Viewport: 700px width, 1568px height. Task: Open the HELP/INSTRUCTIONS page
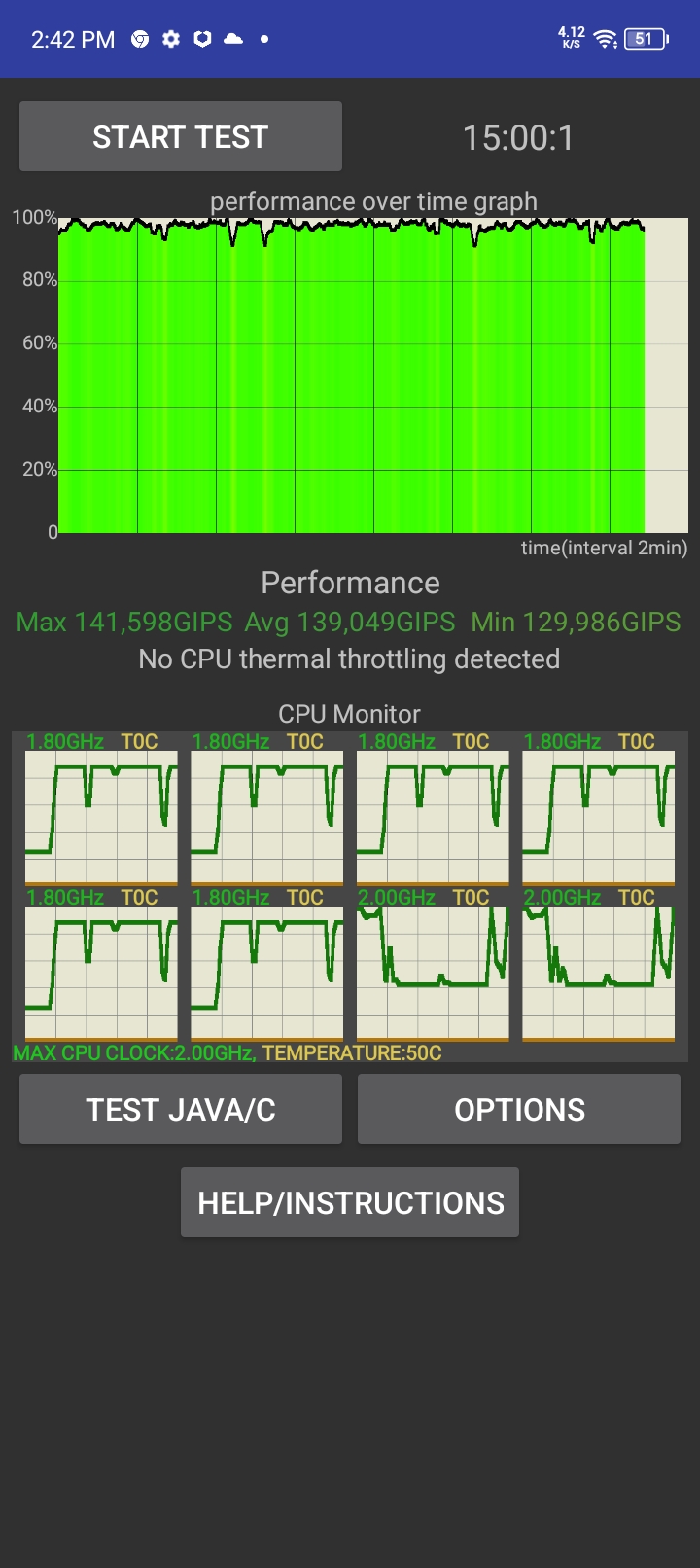coord(349,1202)
